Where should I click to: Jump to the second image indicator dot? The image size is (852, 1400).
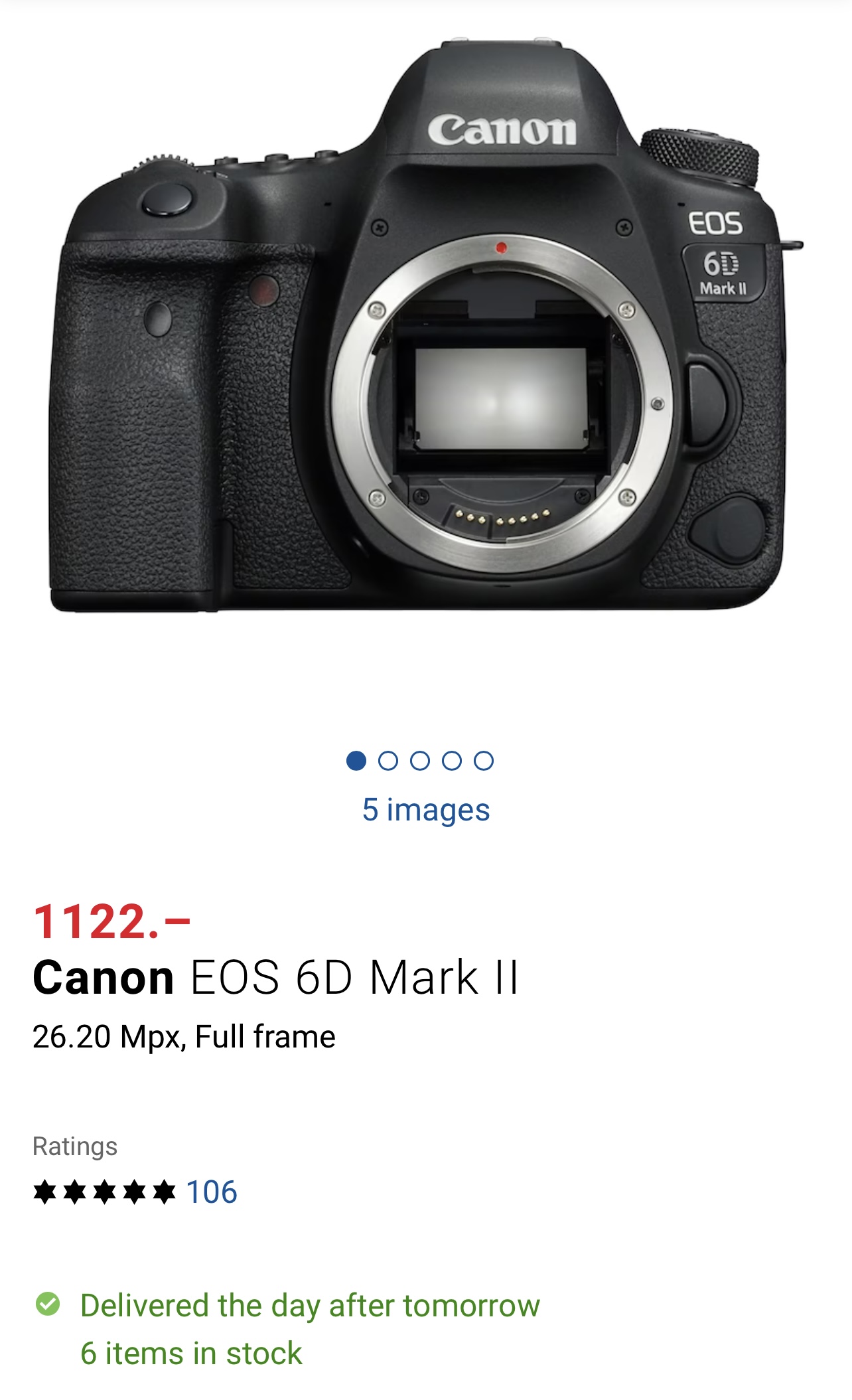click(388, 761)
